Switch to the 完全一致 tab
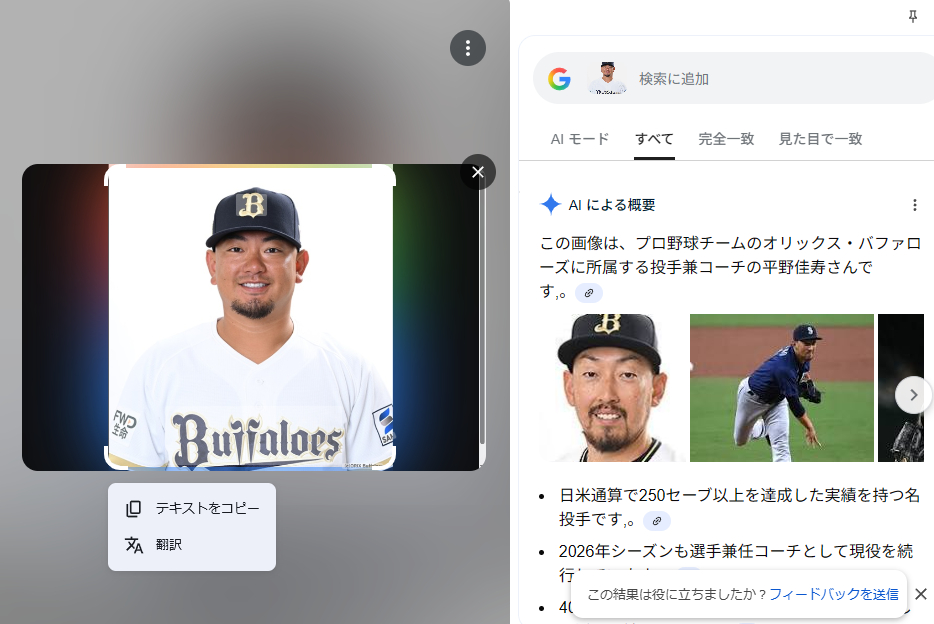Image resolution: width=934 pixels, height=624 pixels. tap(726, 139)
